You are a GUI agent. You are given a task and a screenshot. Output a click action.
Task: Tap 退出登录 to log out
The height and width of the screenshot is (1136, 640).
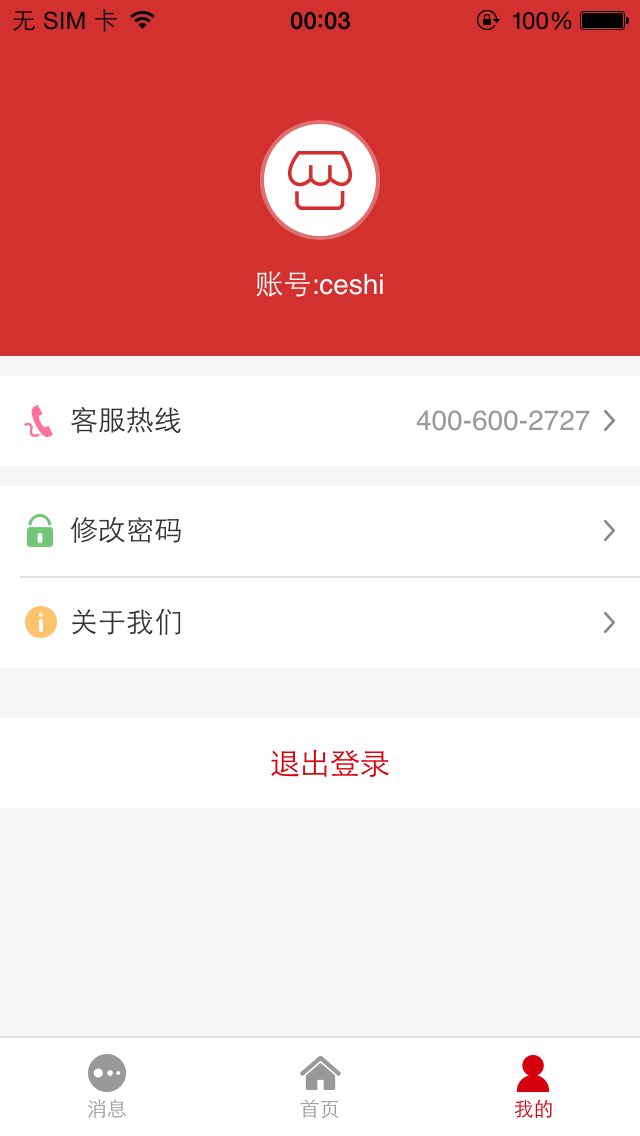pos(329,764)
